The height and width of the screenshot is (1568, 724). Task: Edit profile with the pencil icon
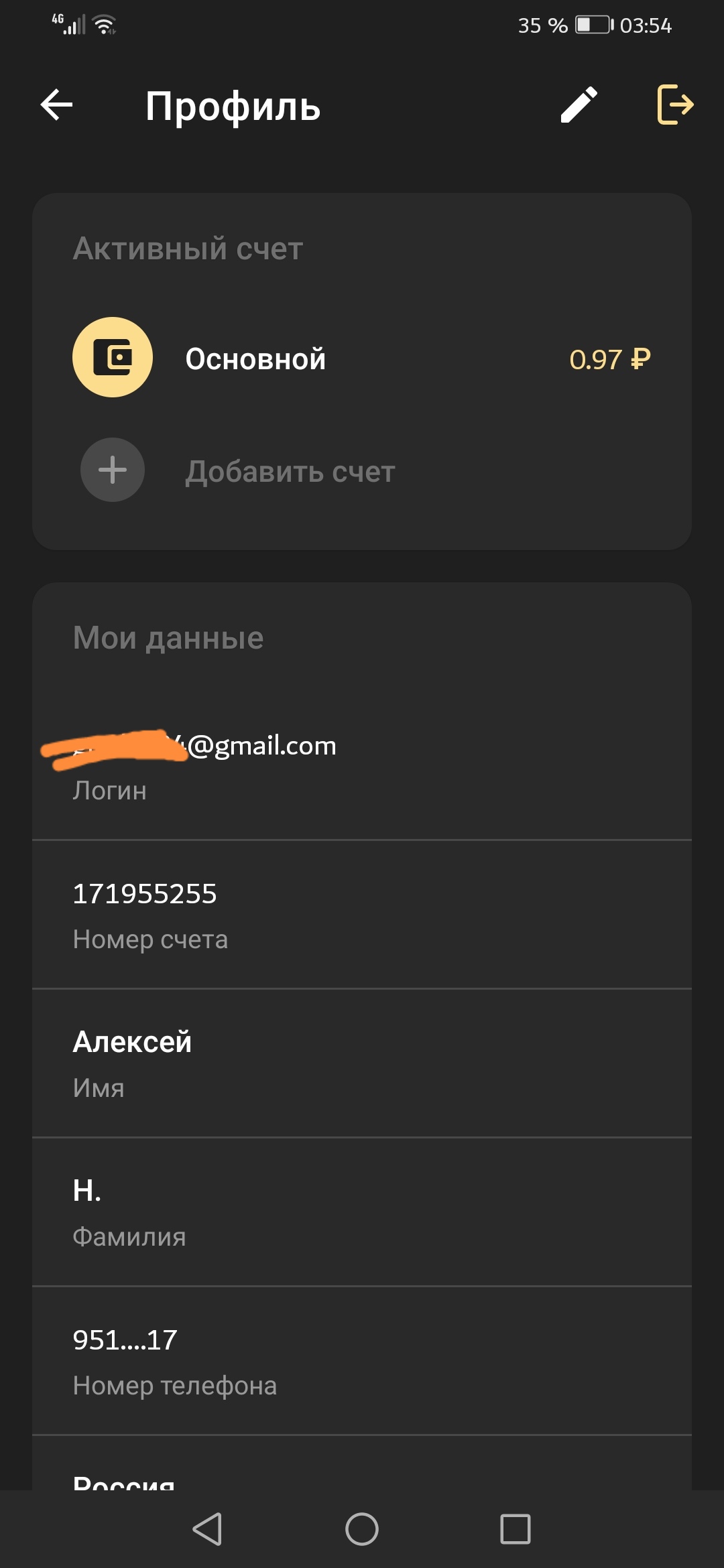579,105
